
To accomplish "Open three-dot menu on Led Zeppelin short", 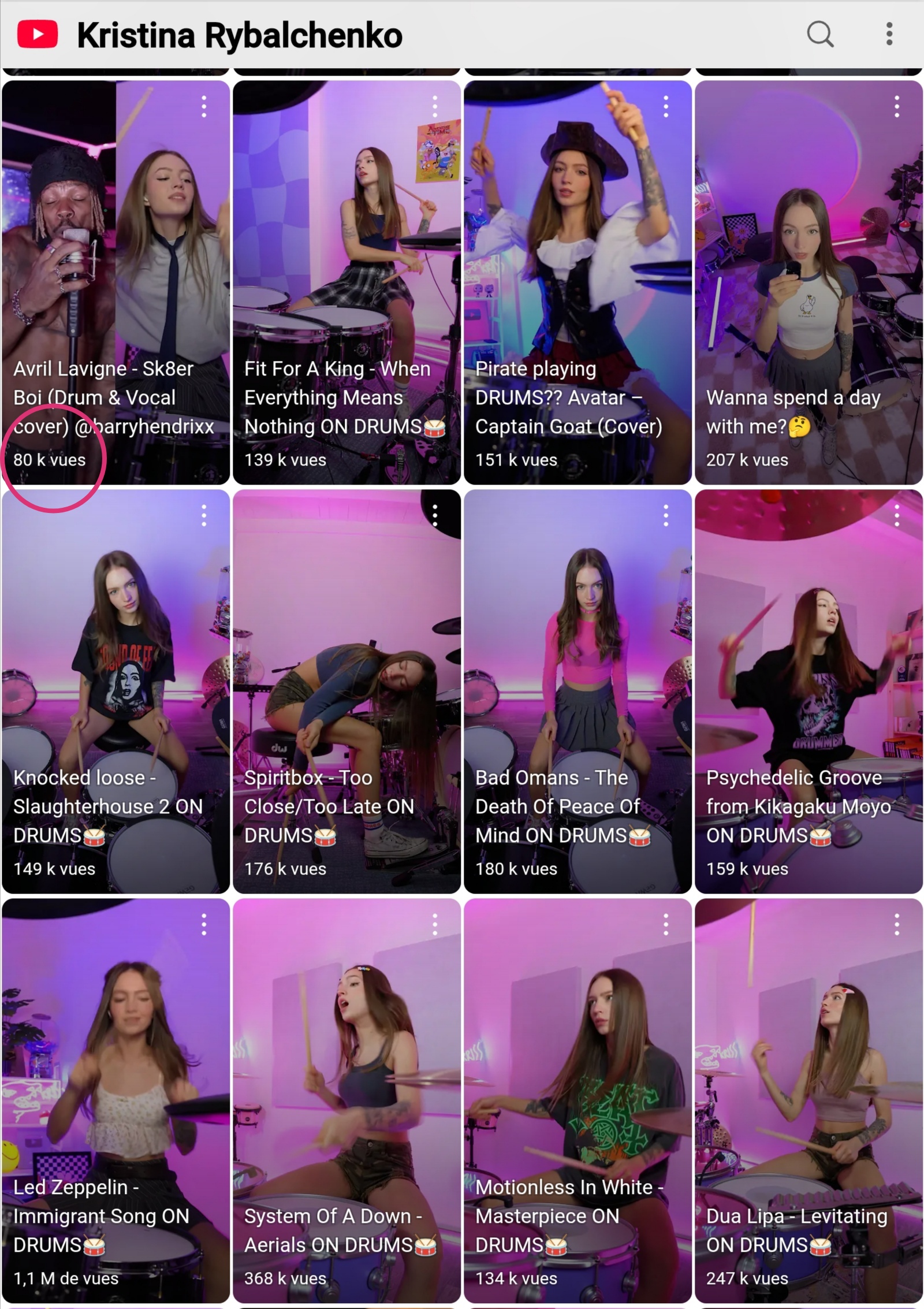I will pyautogui.click(x=204, y=925).
